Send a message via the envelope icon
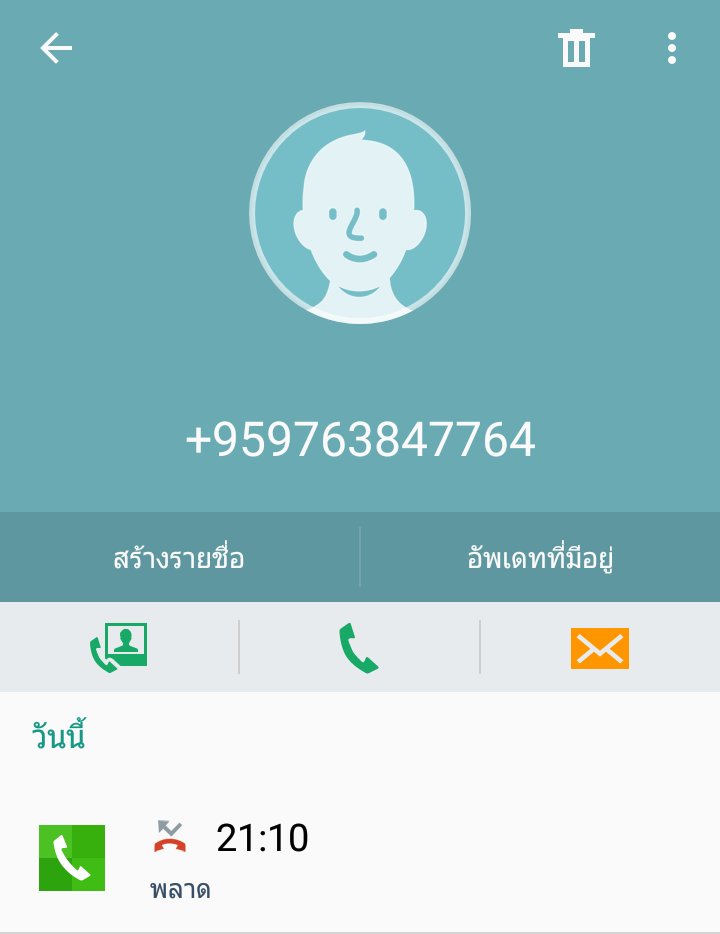 point(600,648)
